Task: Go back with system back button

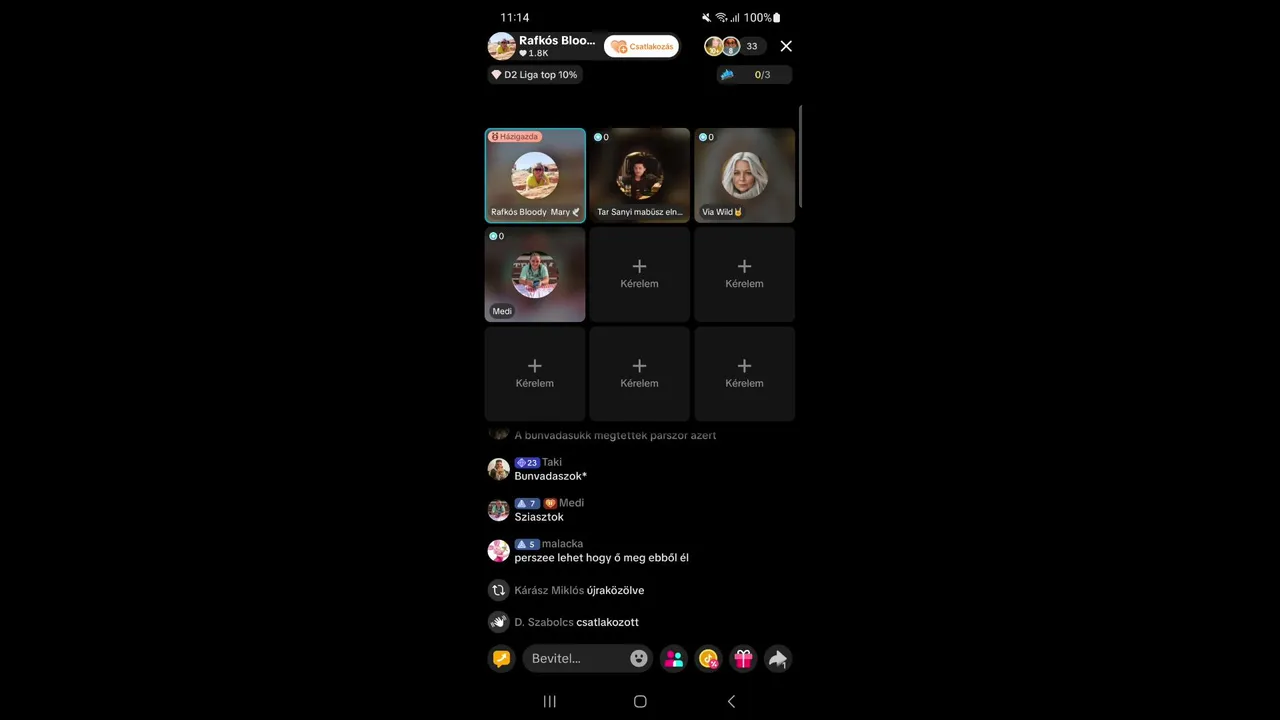Action: (731, 701)
